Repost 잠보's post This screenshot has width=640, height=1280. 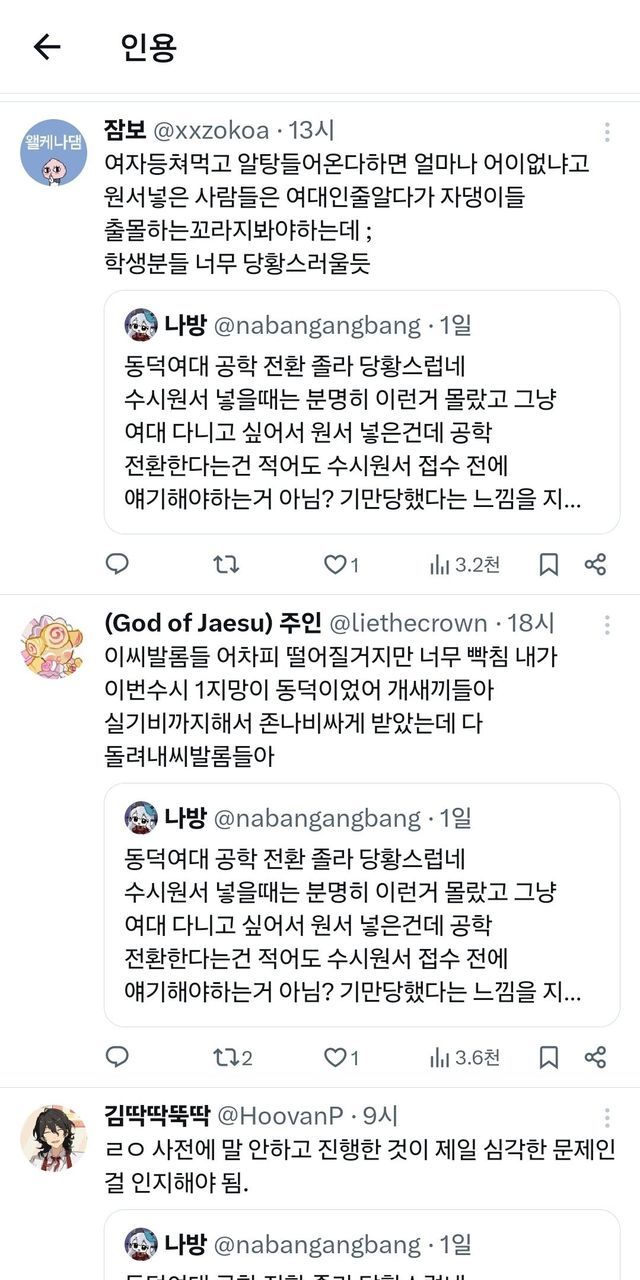227,565
